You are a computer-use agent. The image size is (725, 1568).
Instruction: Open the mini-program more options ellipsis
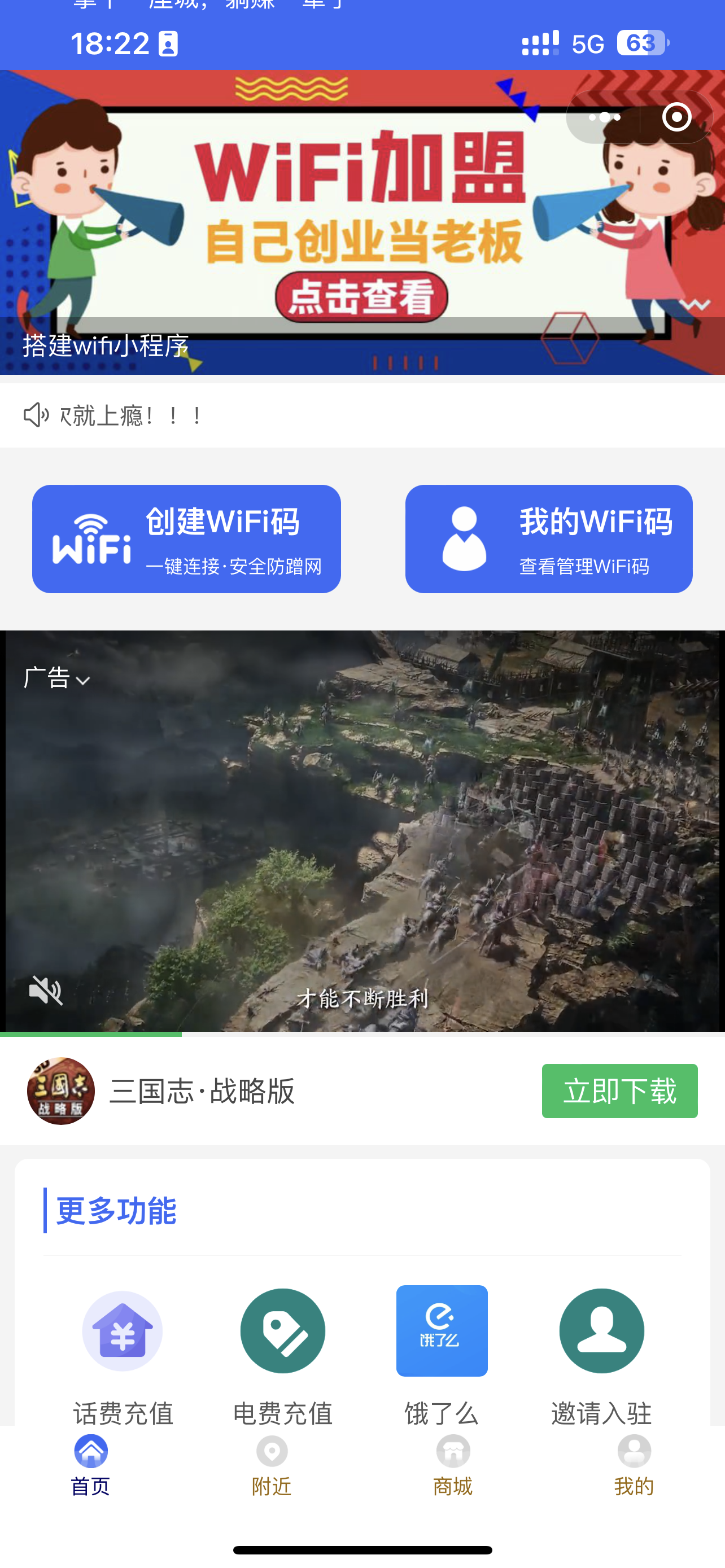(x=604, y=116)
